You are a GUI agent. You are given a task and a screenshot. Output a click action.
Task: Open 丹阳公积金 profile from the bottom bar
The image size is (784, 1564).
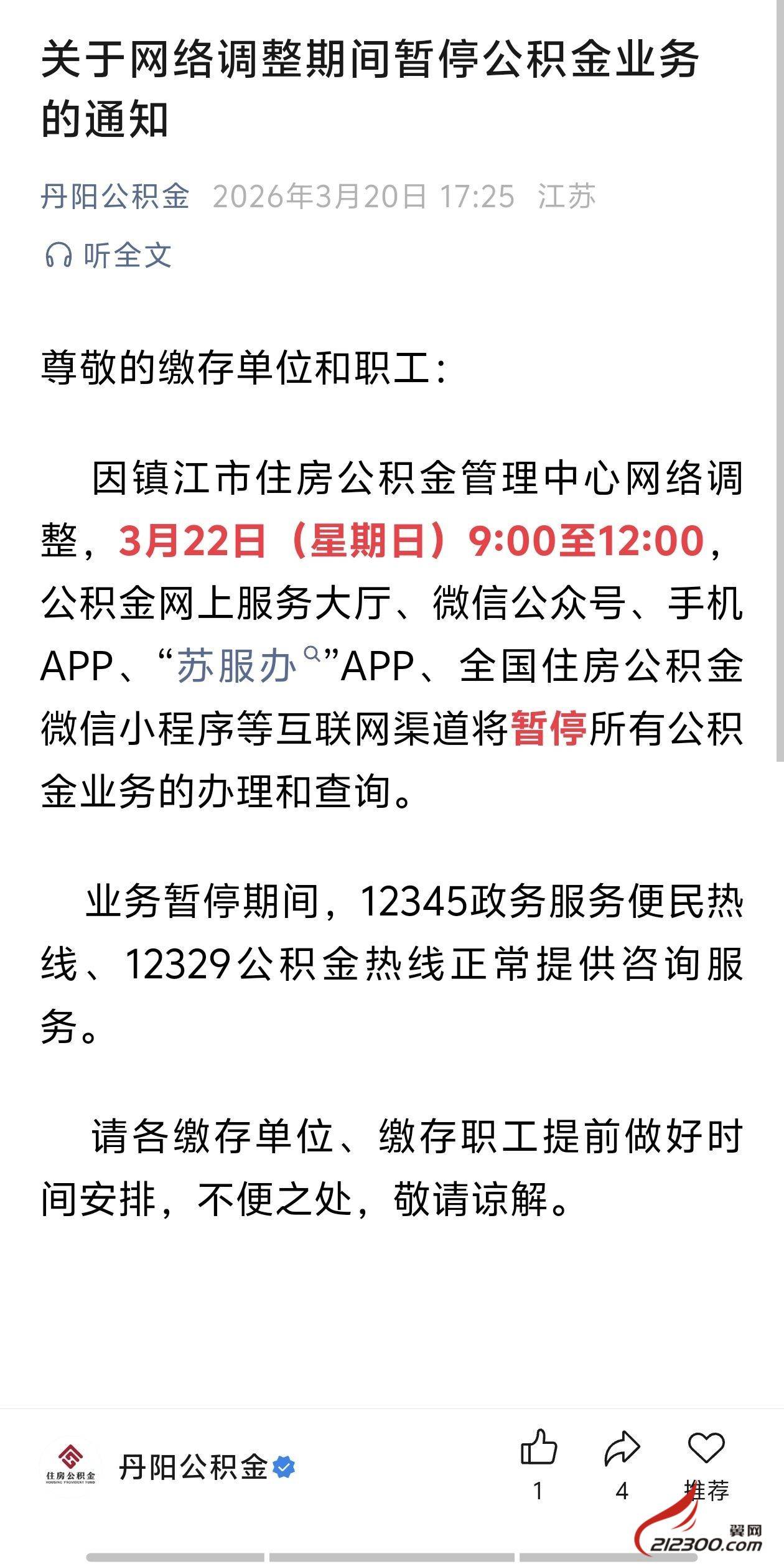(x=193, y=1468)
